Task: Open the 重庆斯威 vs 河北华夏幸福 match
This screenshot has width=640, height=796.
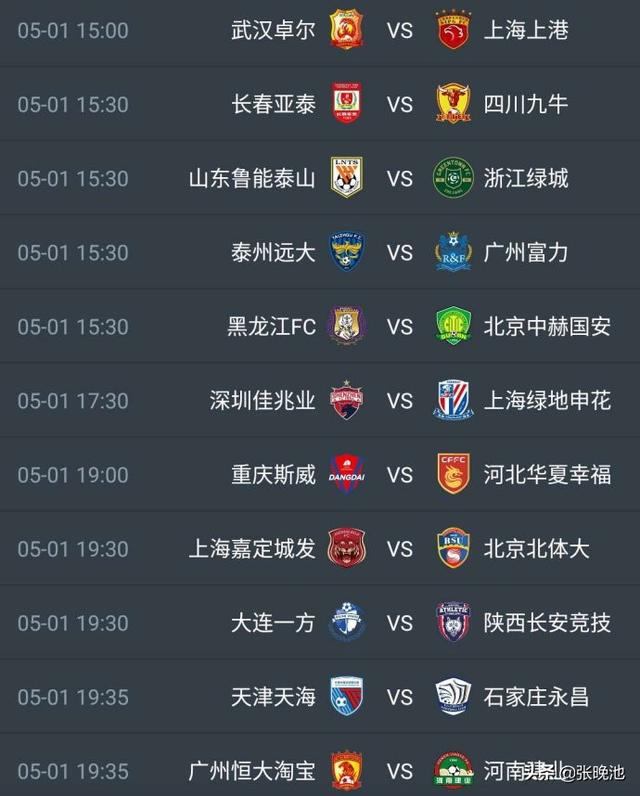Action: tap(400, 474)
